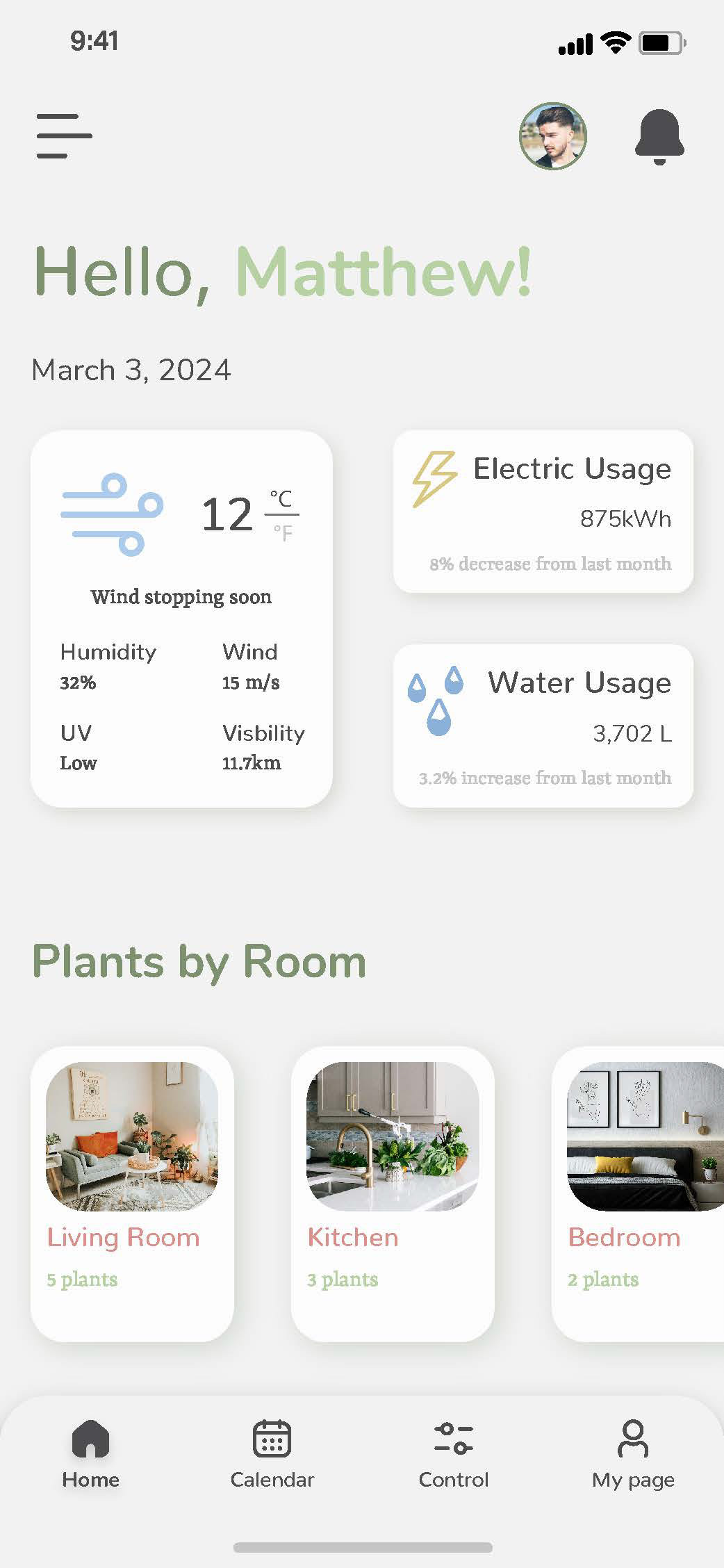Open Matthew's profile picture
The image size is (724, 1568).
pyautogui.click(x=553, y=136)
